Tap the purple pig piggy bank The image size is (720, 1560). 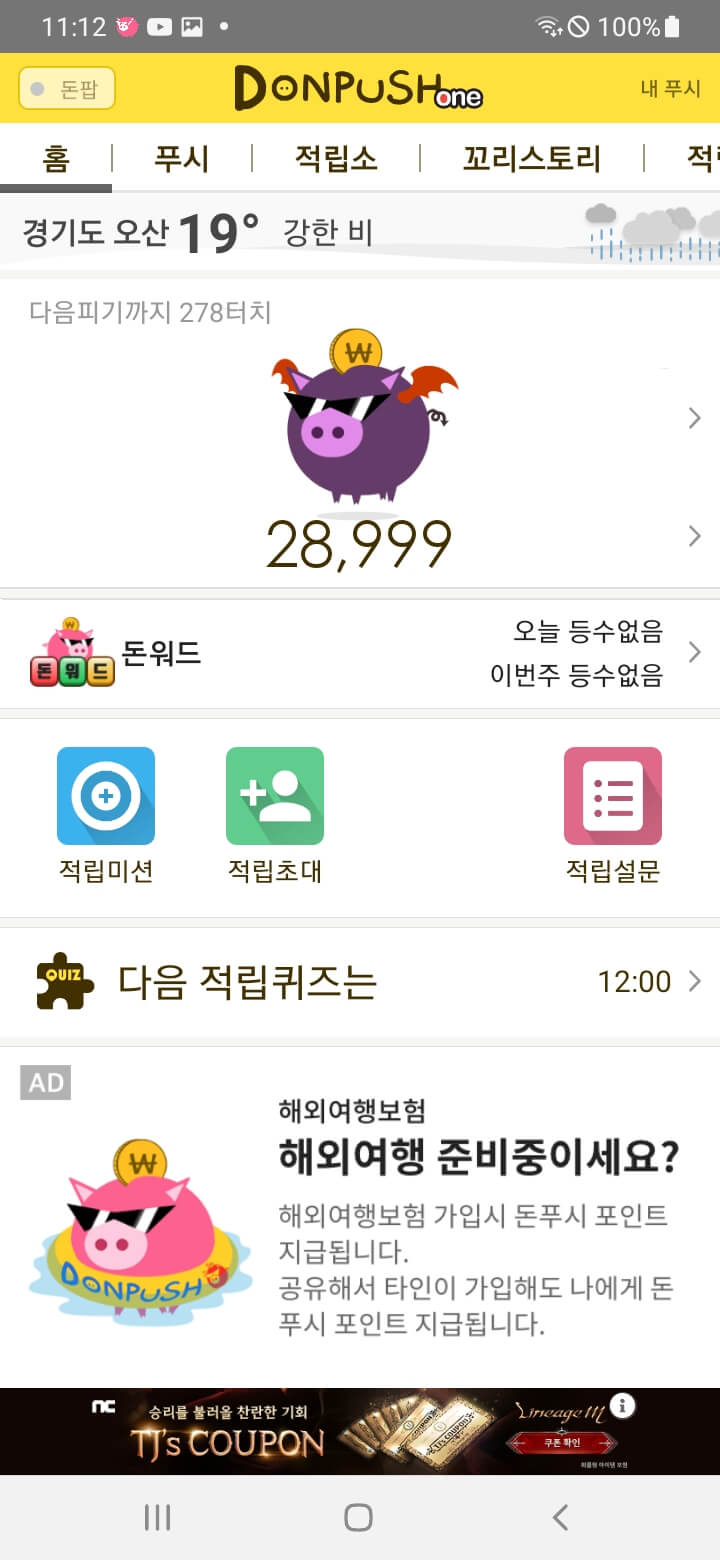pos(360,420)
